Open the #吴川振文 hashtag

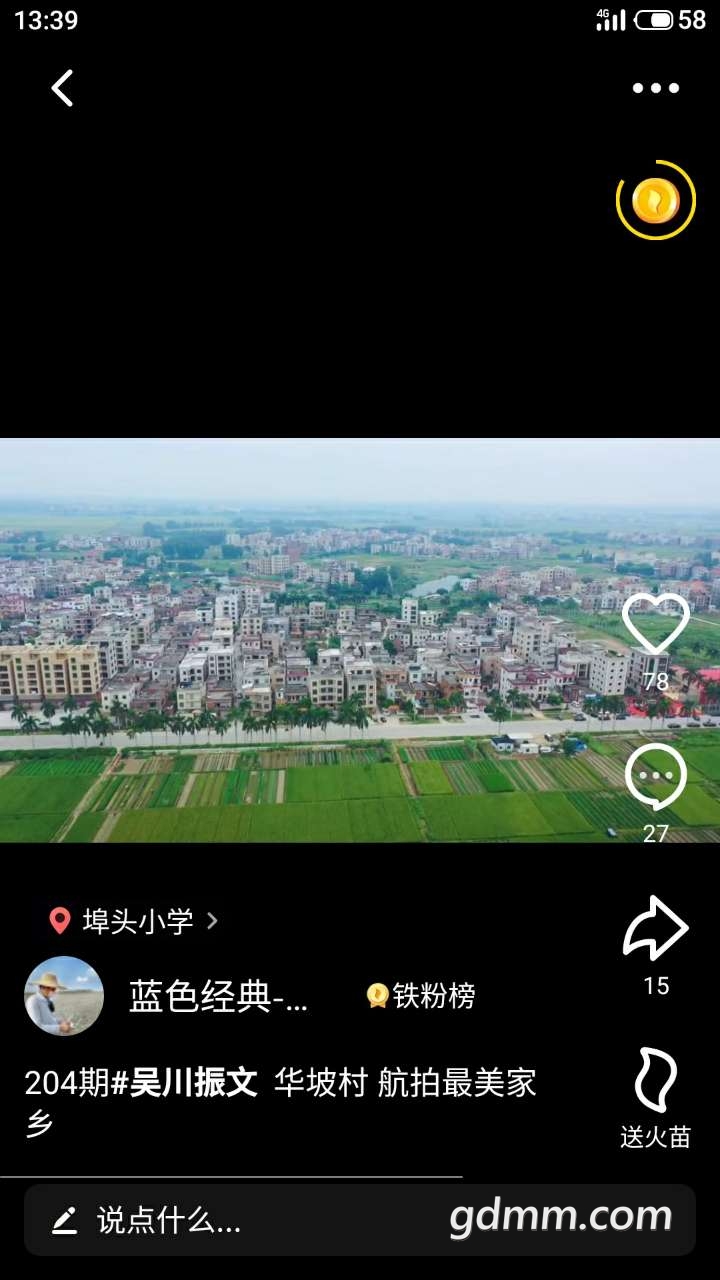pos(183,1083)
